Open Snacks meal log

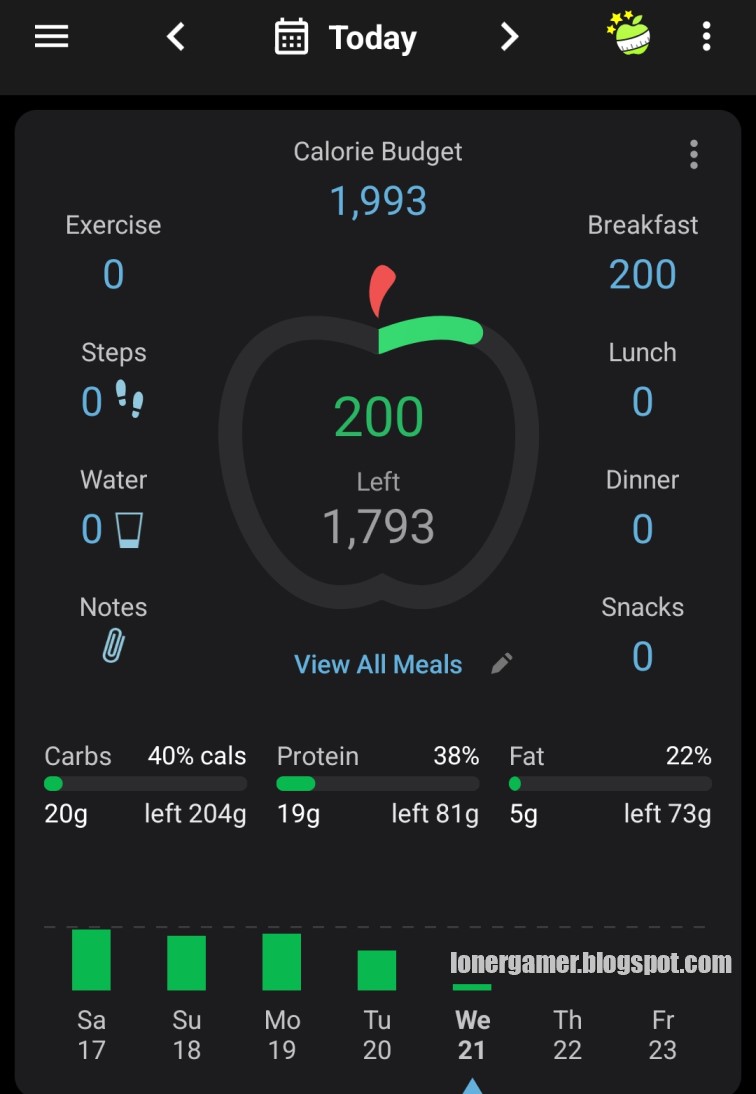pyautogui.click(x=642, y=636)
